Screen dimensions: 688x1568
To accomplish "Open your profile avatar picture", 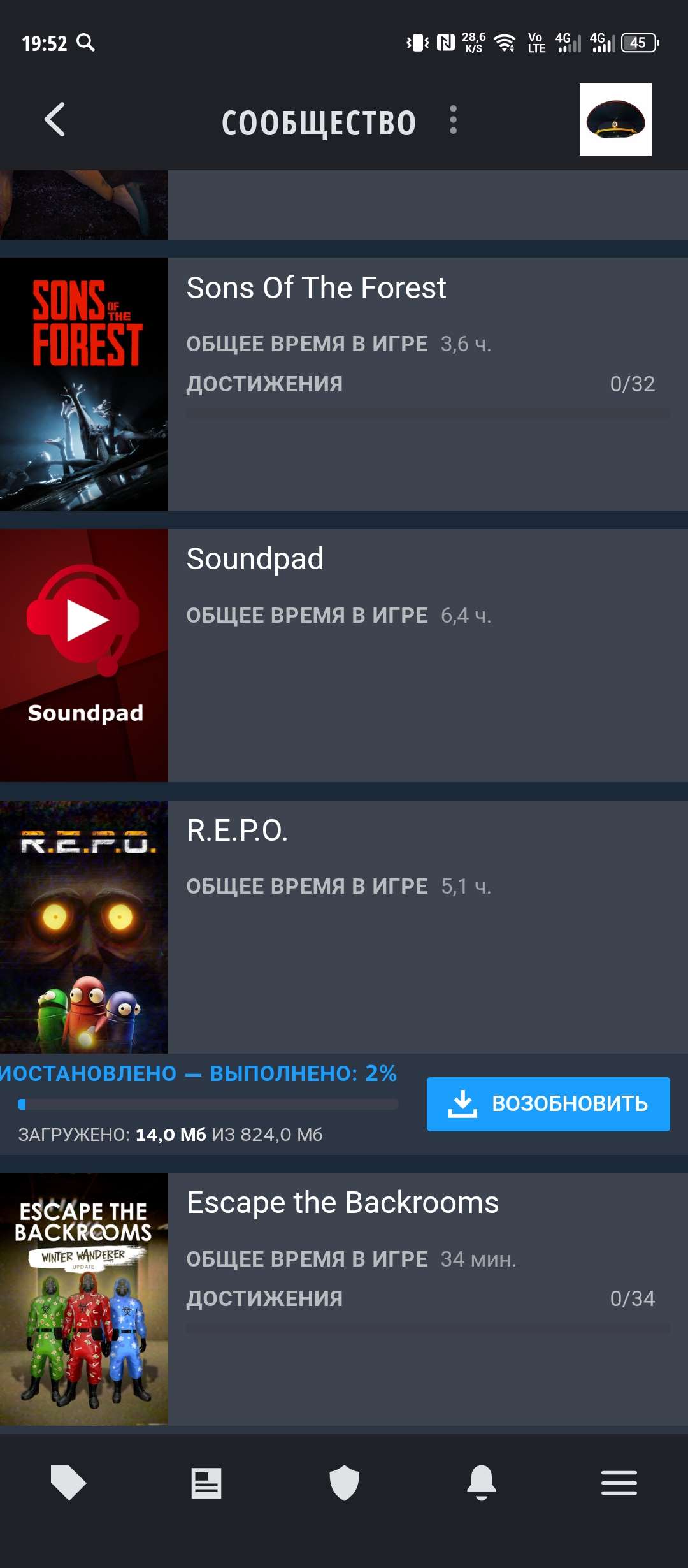I will (x=615, y=121).
